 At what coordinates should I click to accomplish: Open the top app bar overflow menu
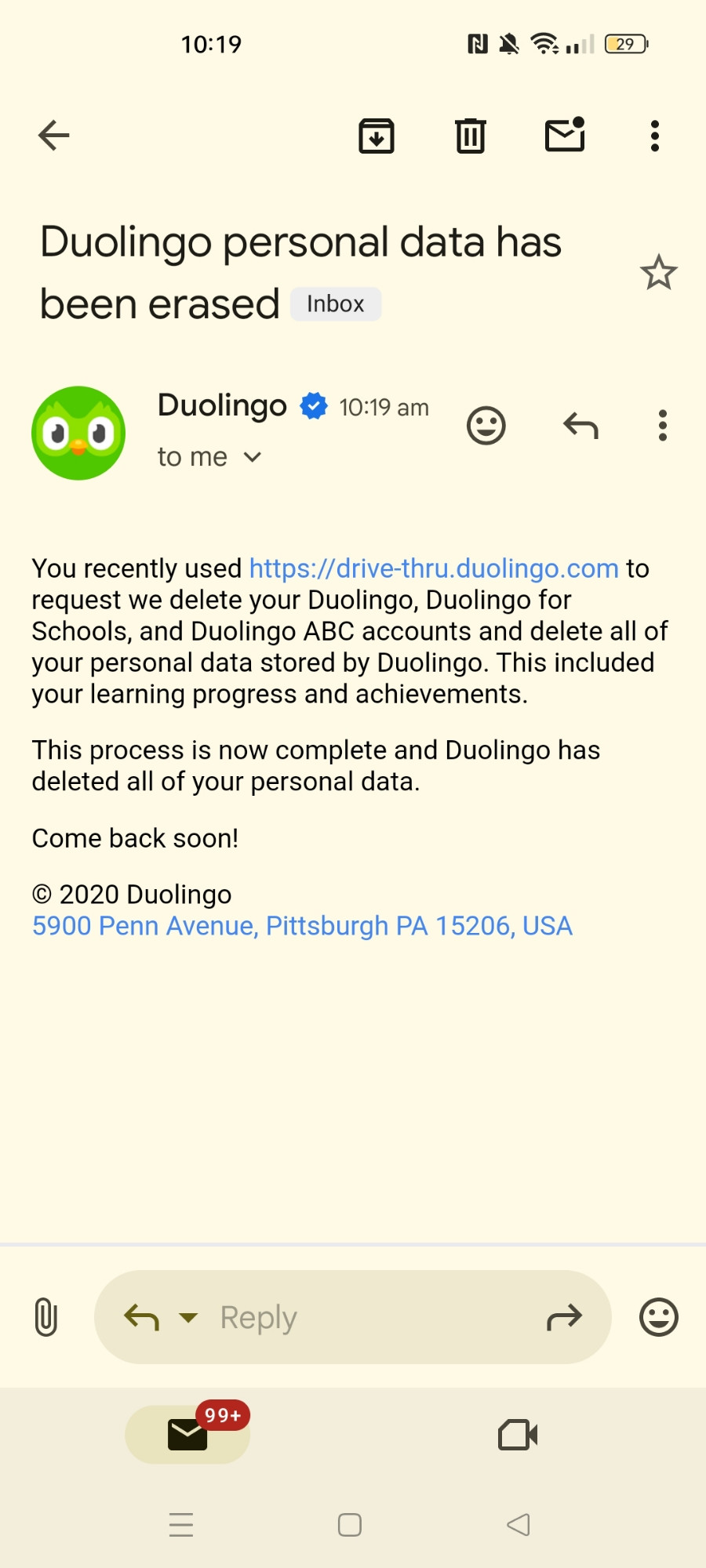coord(655,136)
